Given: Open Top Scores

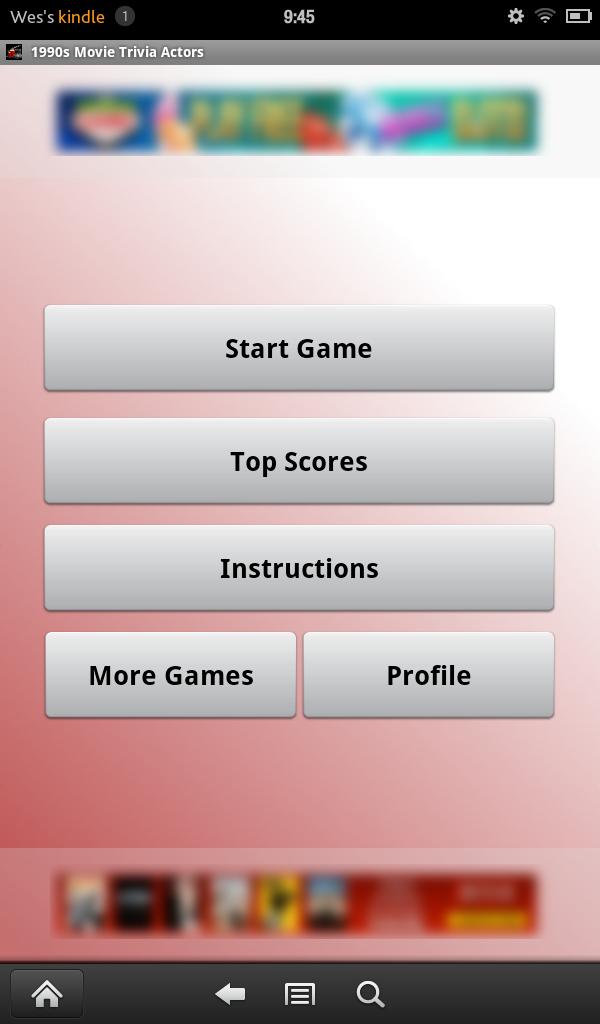Looking at the screenshot, I should [x=299, y=461].
